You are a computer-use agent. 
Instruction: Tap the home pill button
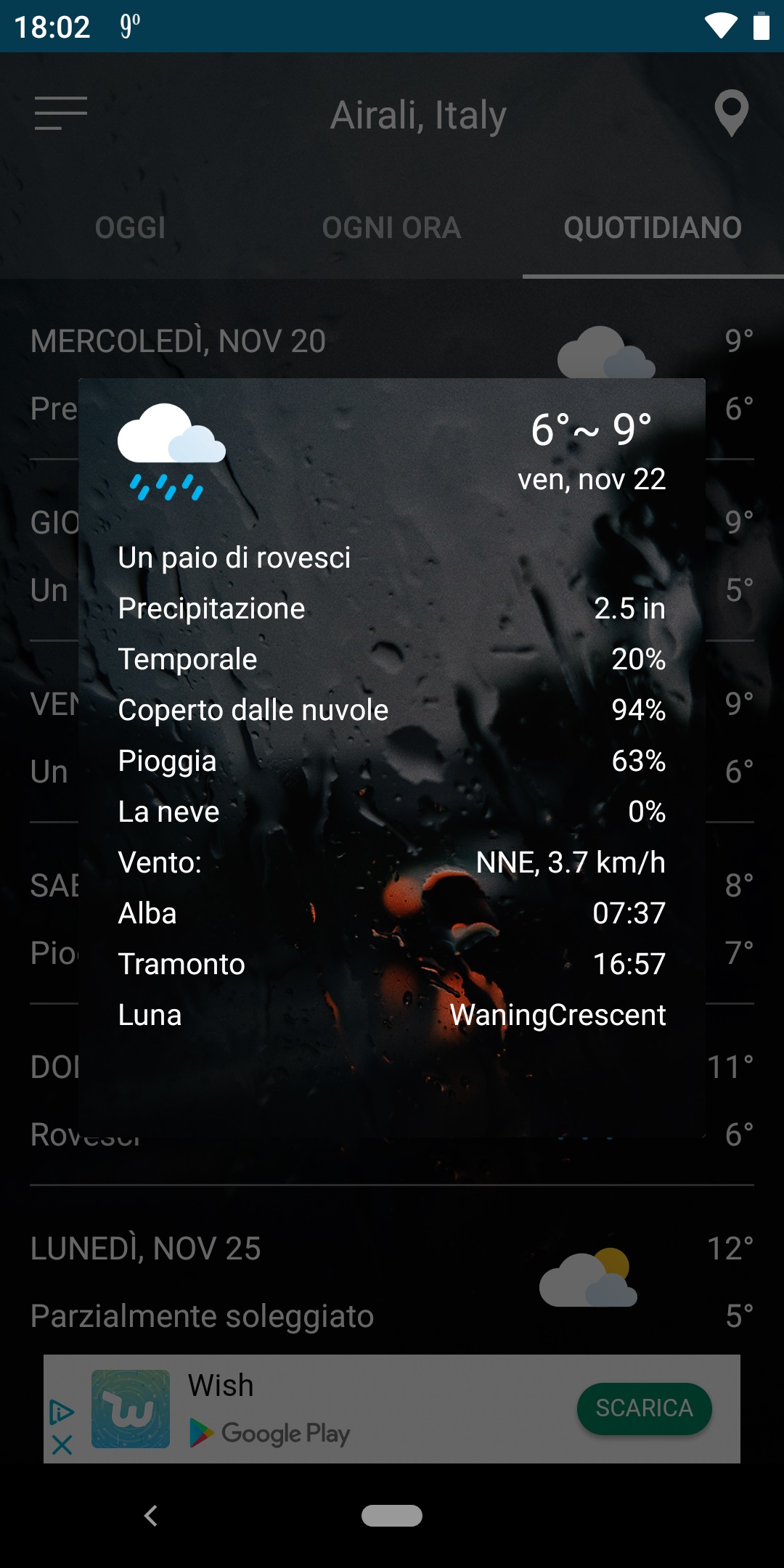[x=392, y=1516]
